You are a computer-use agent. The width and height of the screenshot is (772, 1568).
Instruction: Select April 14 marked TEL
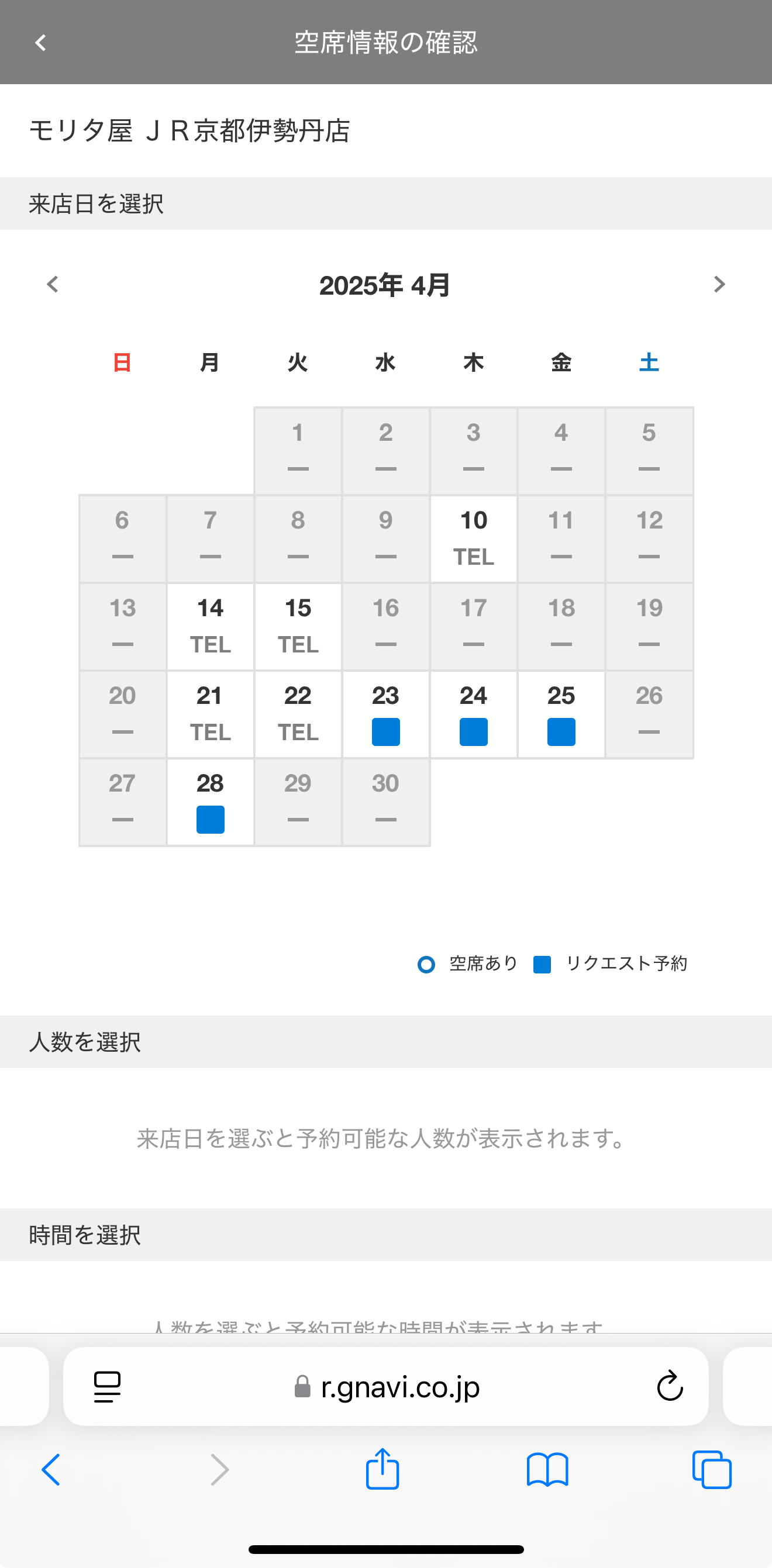click(210, 626)
